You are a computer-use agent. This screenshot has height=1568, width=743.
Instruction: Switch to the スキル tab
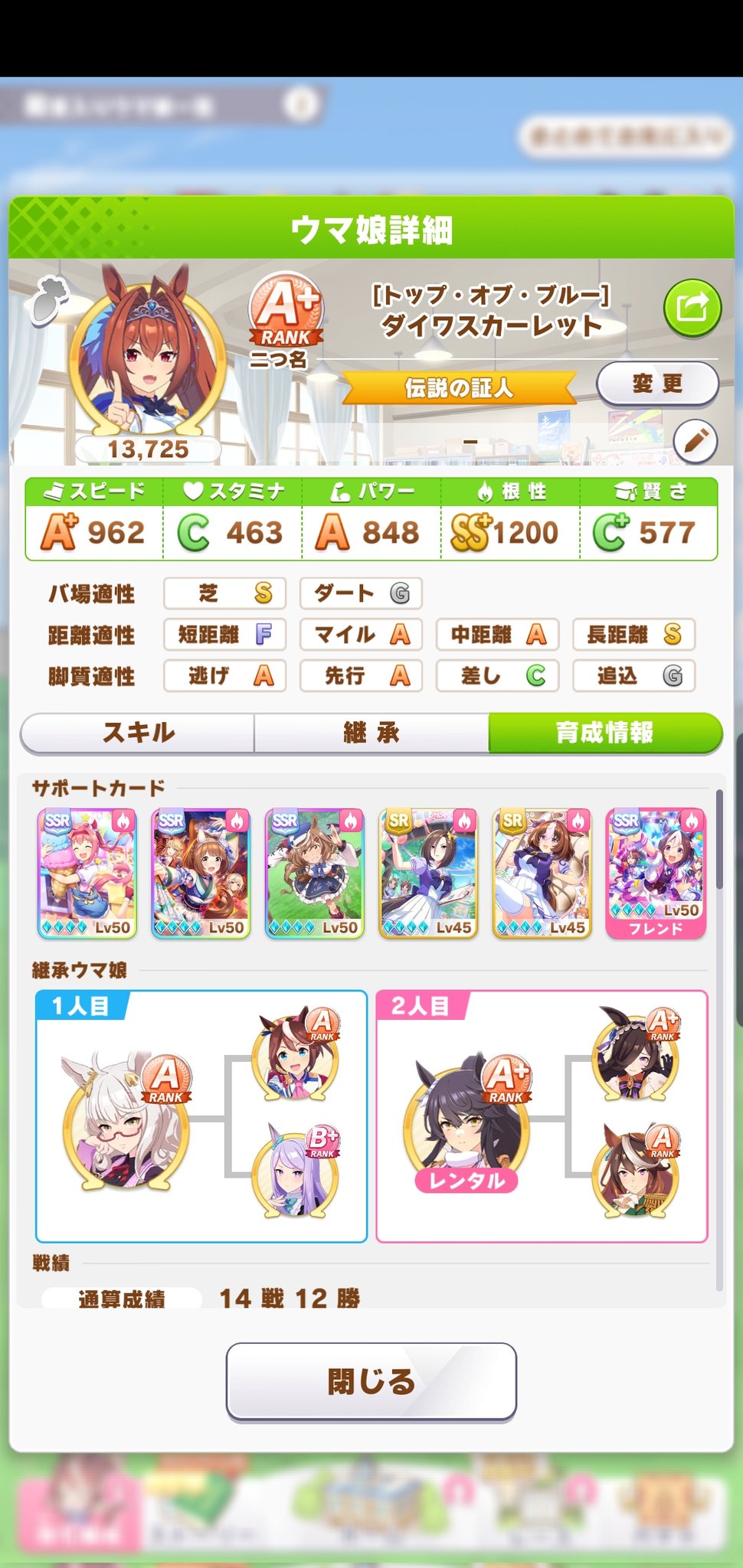[x=139, y=733]
